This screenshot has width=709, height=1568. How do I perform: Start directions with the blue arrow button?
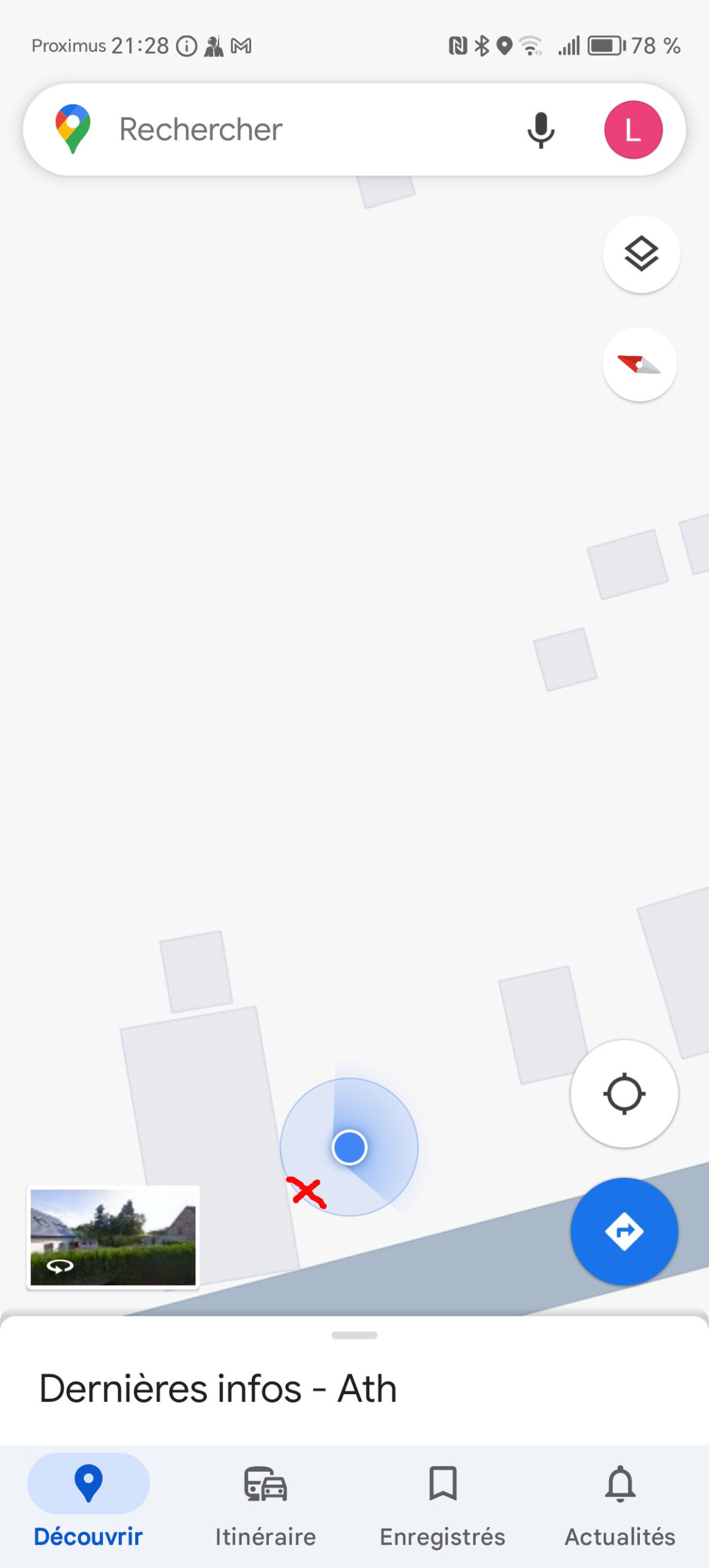click(x=624, y=1231)
